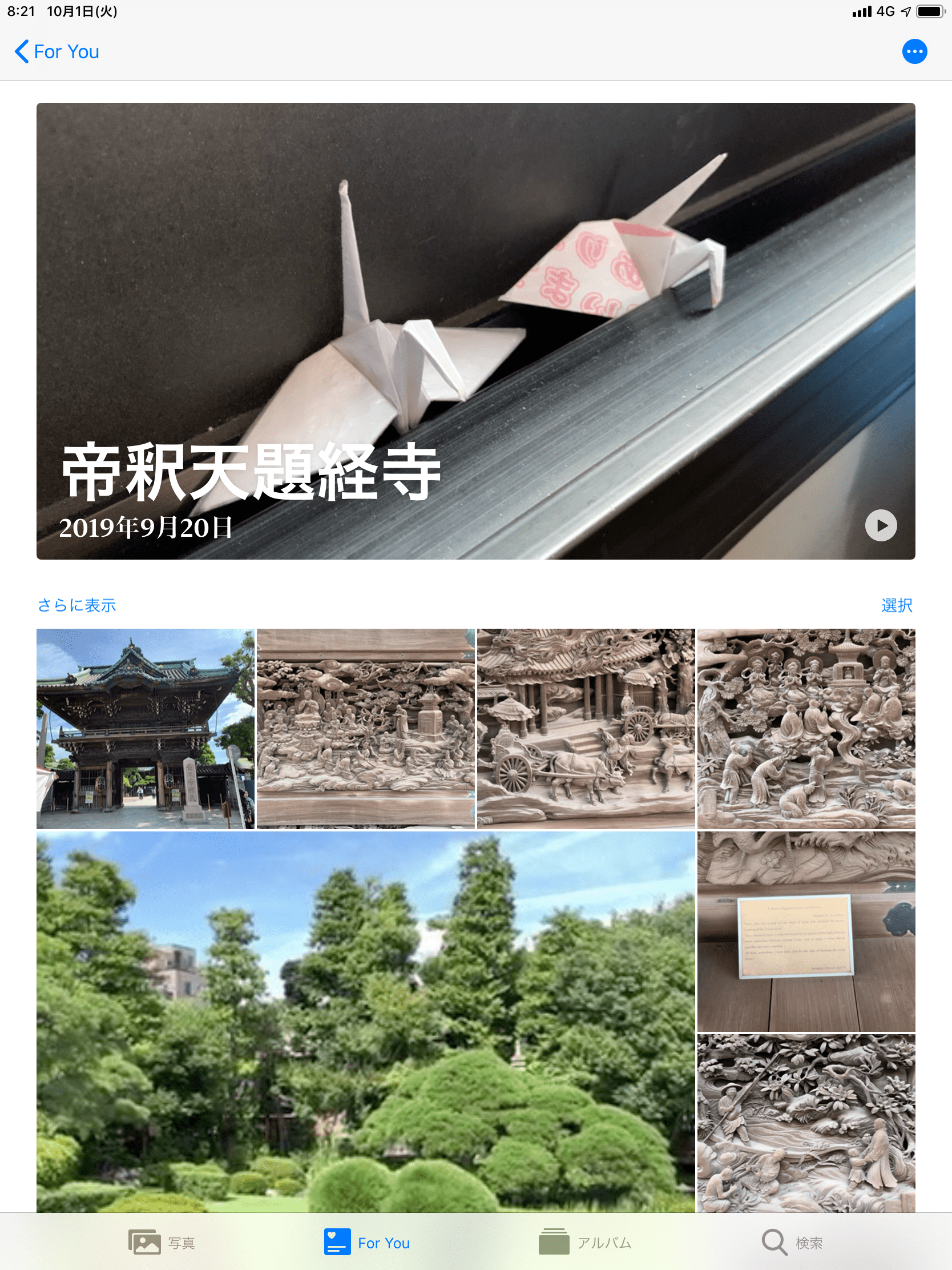952x1270 pixels.
Task: Open the photo of the yellow information plaque
Action: coord(806,931)
